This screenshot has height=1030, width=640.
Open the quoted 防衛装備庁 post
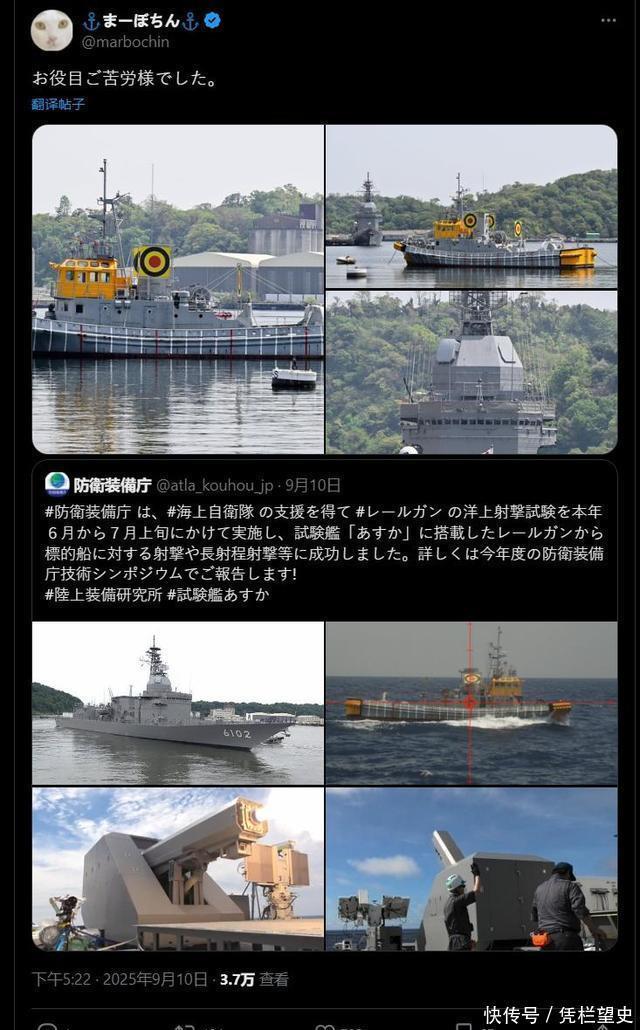(324, 540)
